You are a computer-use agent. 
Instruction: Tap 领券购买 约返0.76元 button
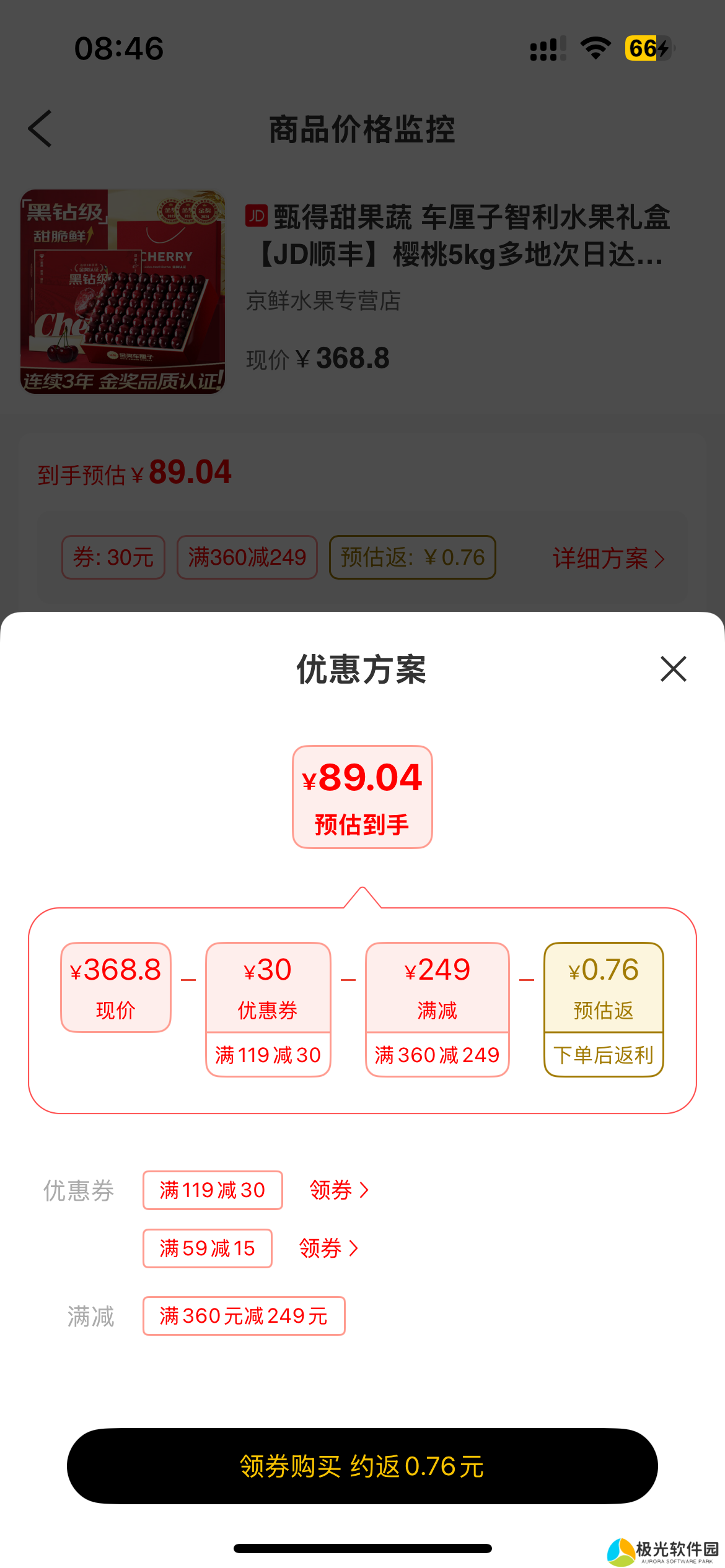click(362, 1466)
